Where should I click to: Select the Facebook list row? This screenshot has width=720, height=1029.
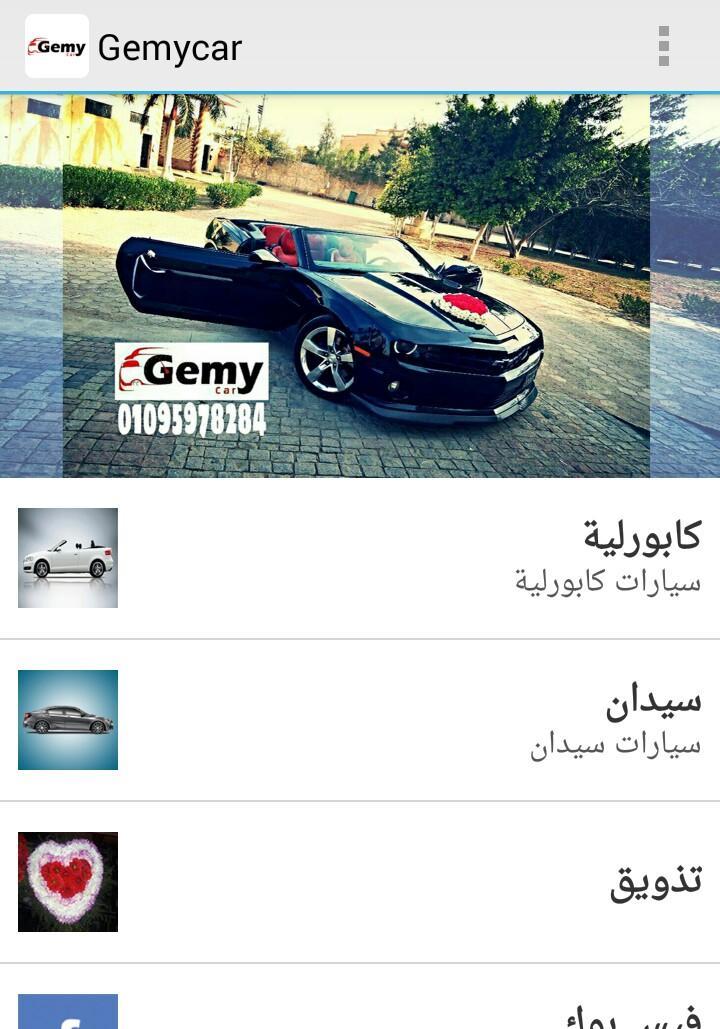(x=360, y=1014)
